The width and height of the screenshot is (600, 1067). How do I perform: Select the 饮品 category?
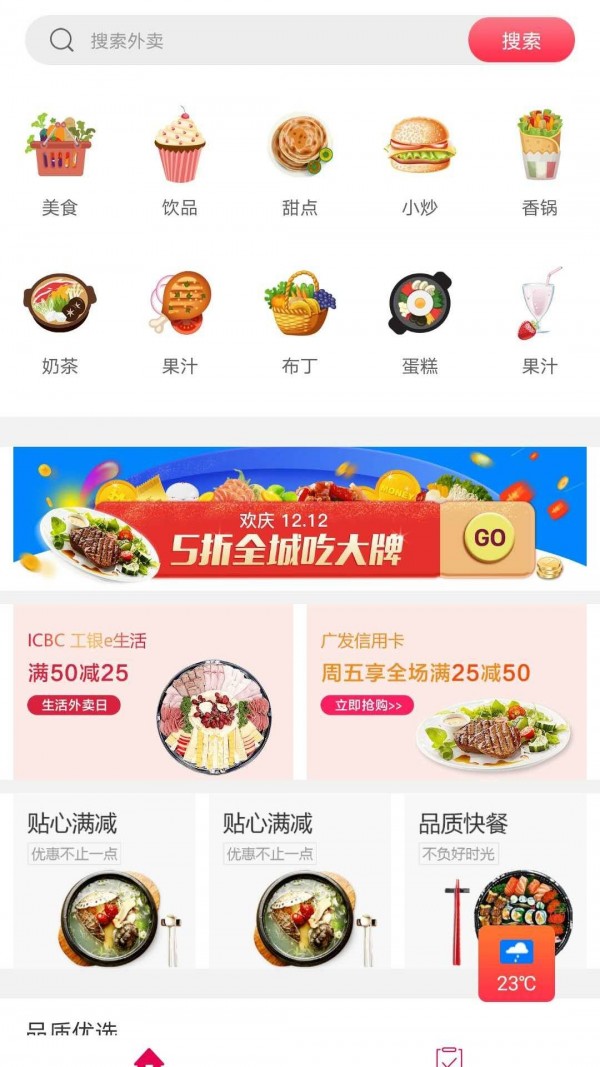point(180,165)
